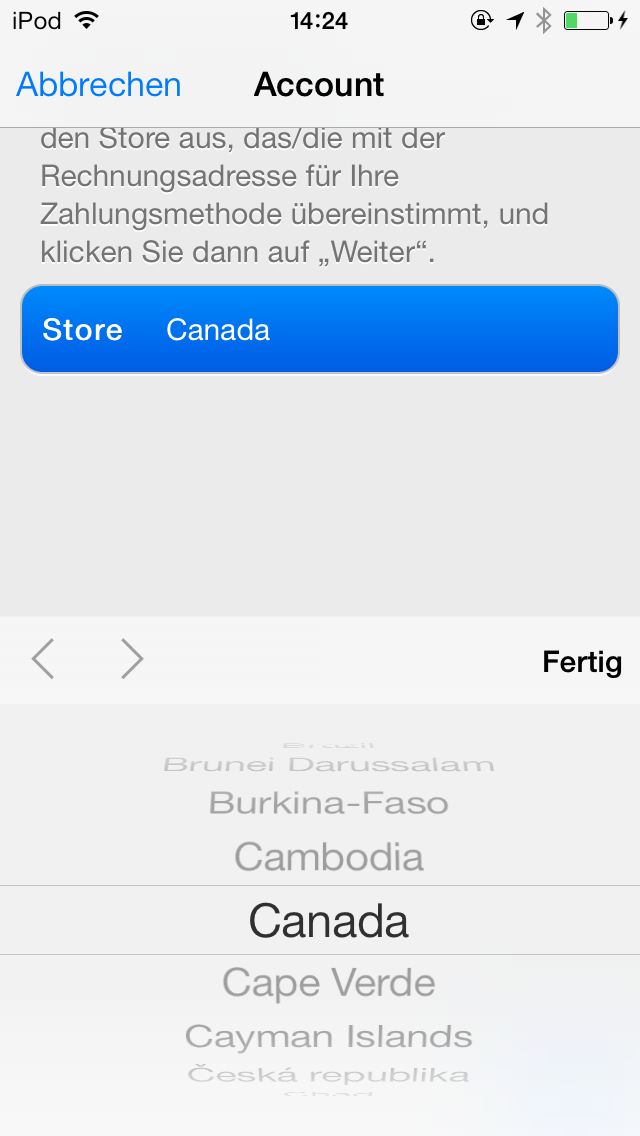
Task: Go to the previous field arrow
Action: 43,660
